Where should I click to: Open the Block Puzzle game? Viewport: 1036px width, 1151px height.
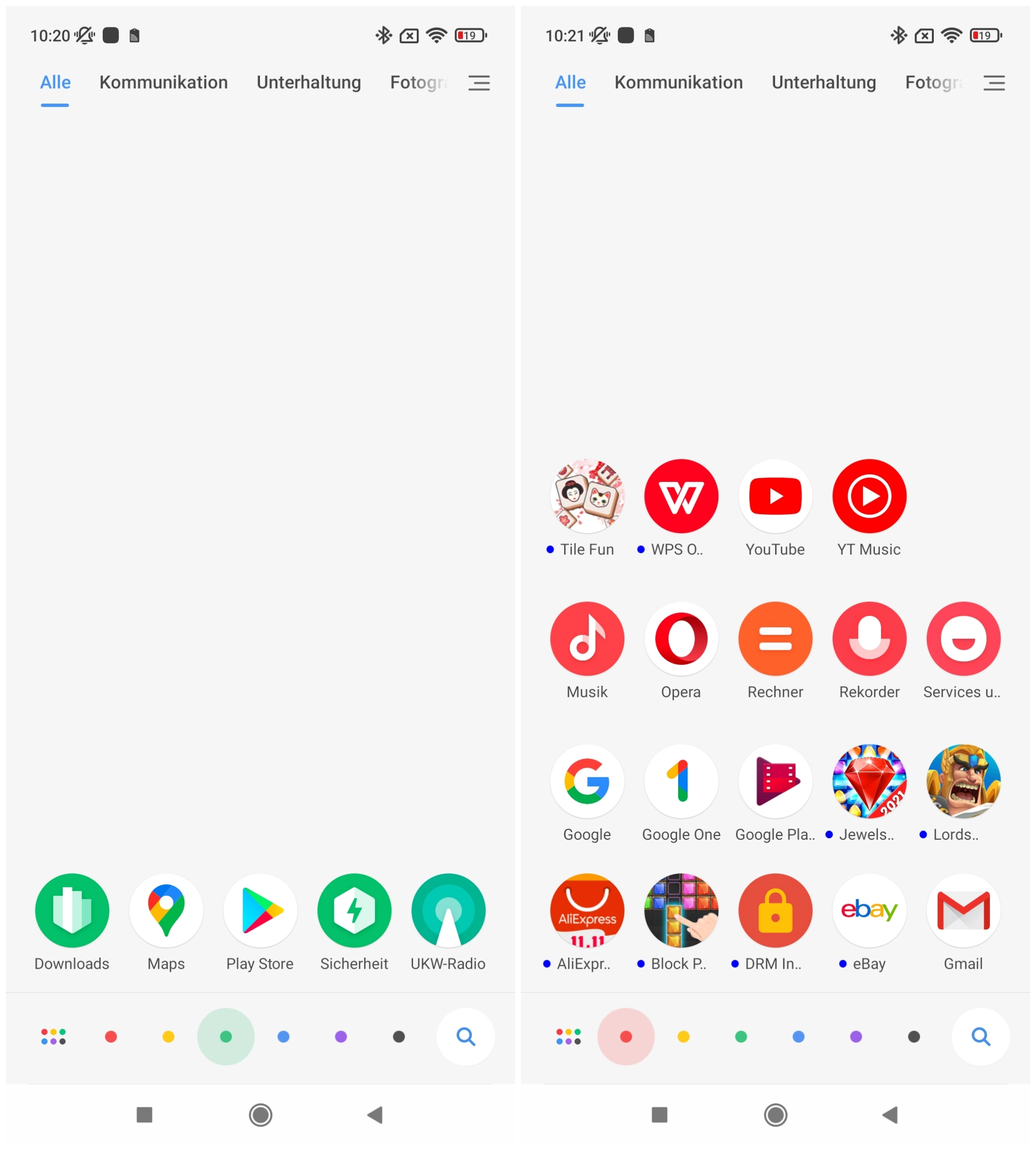click(681, 910)
